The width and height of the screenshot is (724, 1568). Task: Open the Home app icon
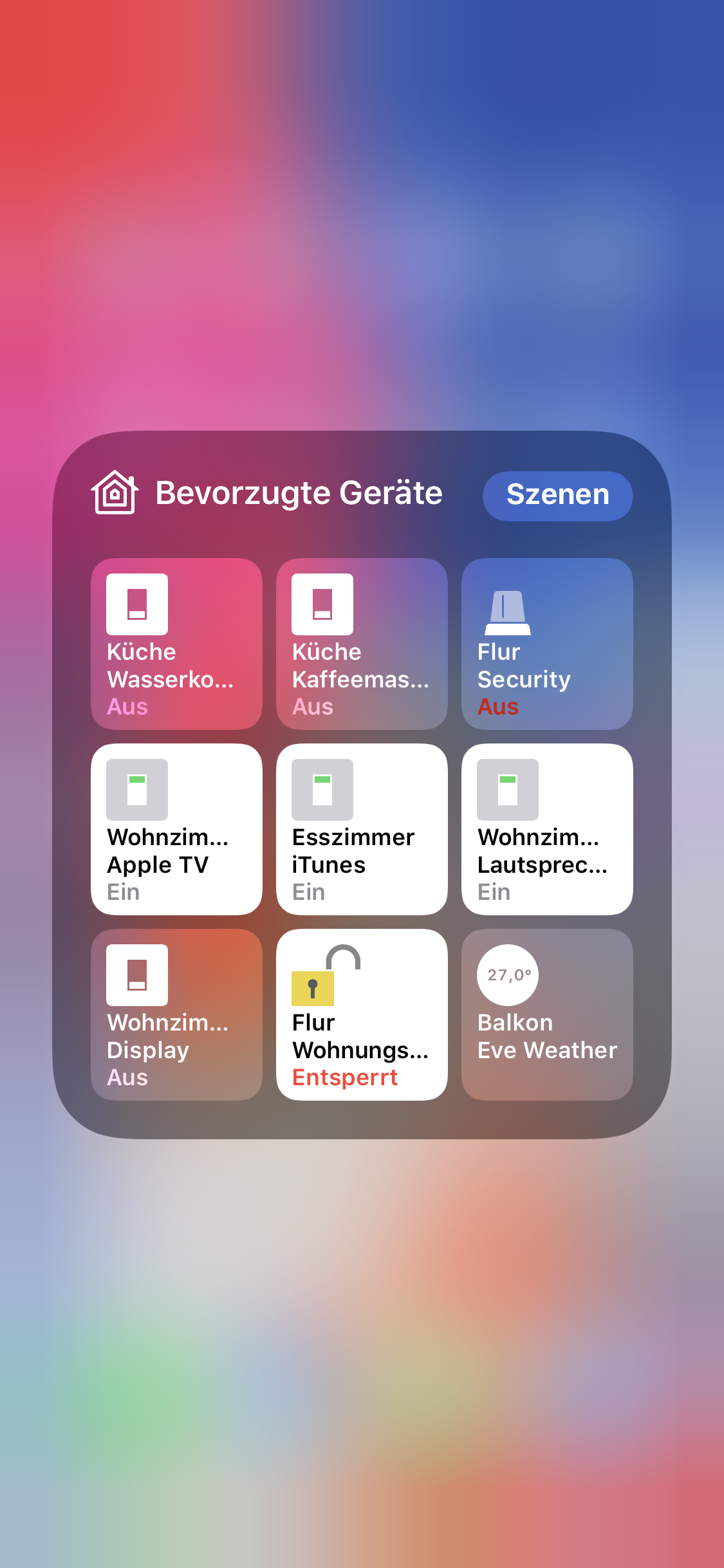pyautogui.click(x=115, y=492)
